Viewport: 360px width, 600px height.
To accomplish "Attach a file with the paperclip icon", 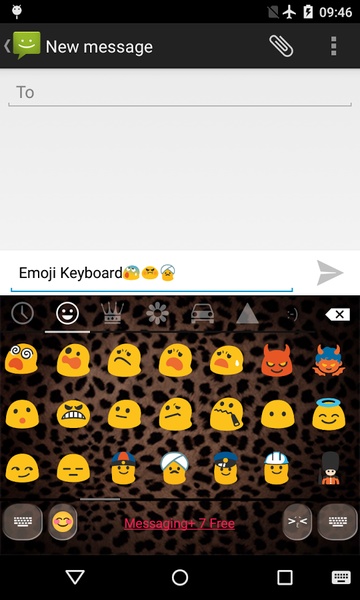I will coord(281,46).
